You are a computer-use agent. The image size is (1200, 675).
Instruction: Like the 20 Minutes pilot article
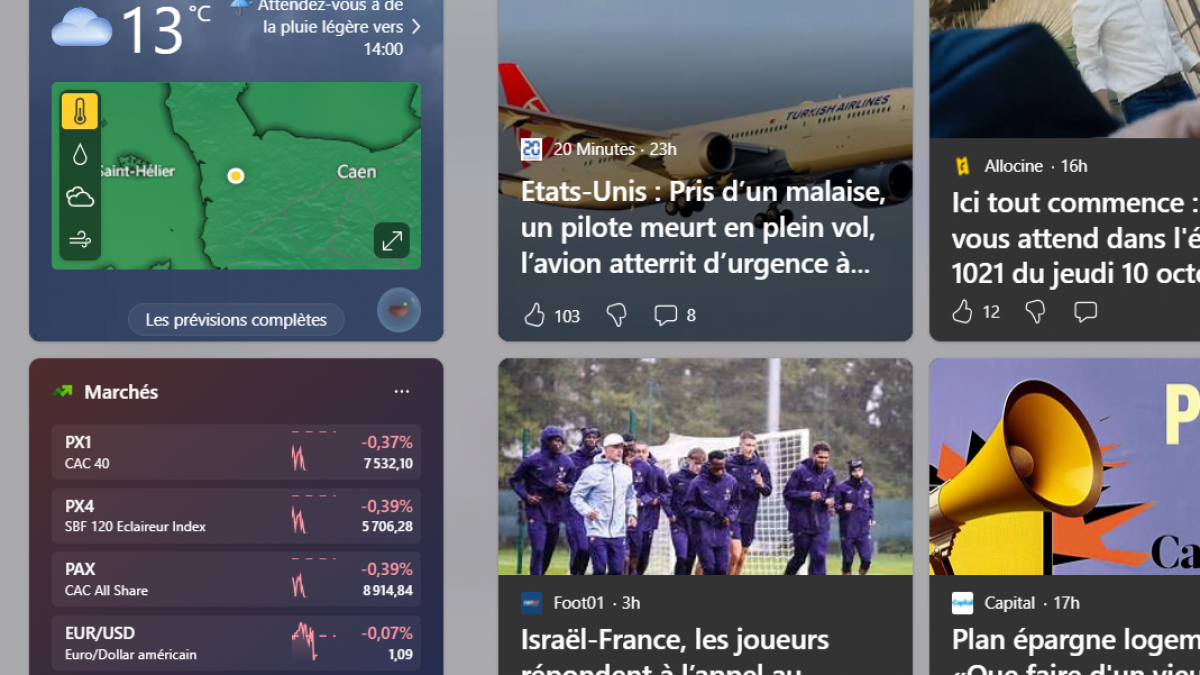(x=535, y=316)
